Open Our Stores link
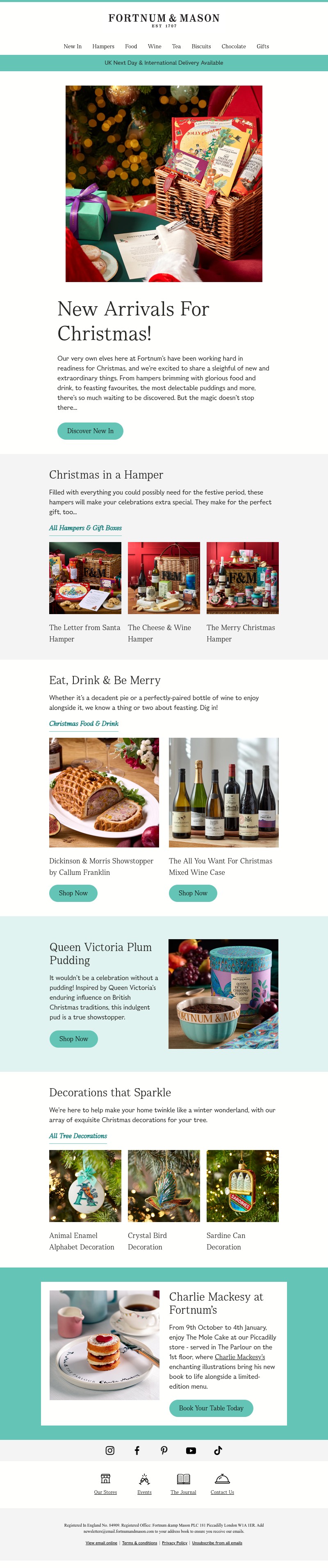328x1568 pixels. click(x=105, y=1492)
